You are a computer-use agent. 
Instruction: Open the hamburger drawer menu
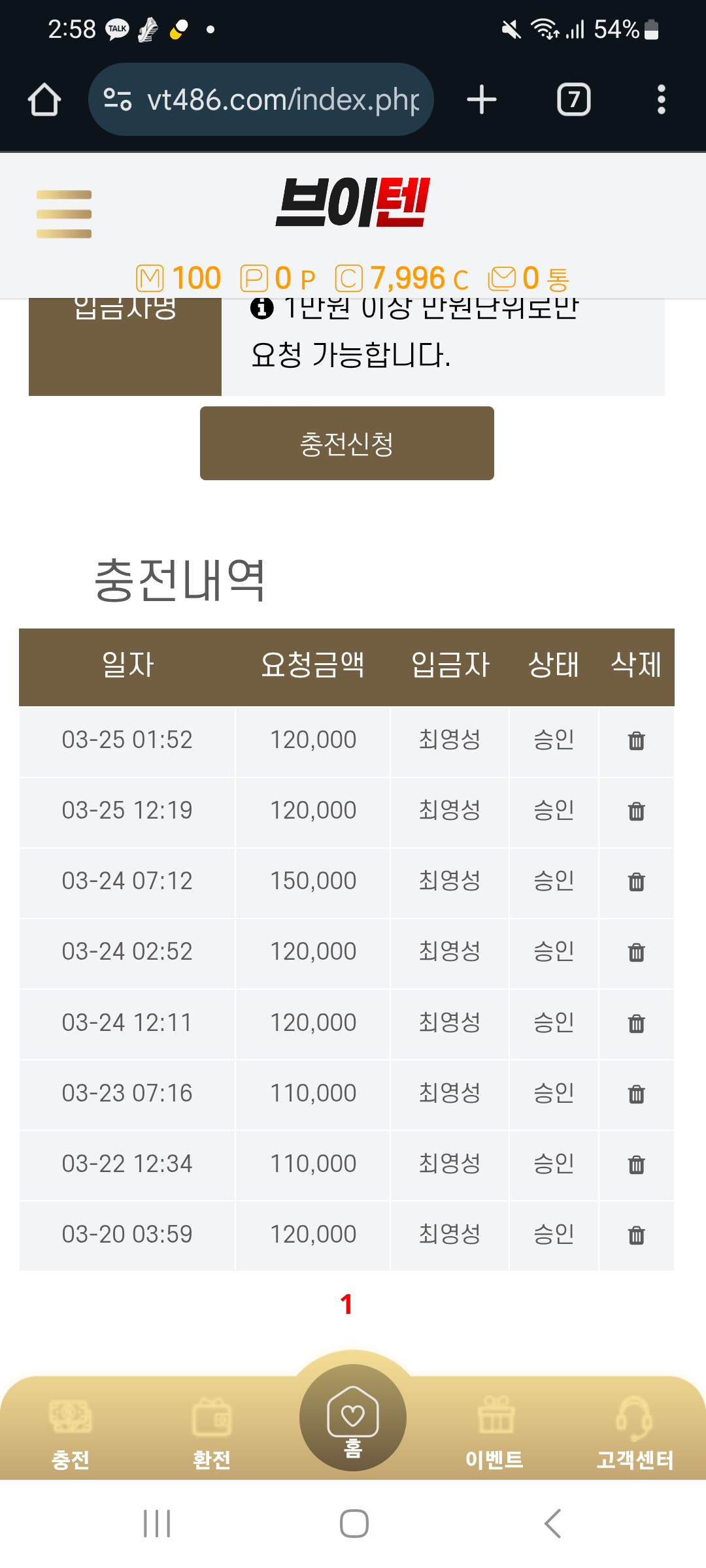(x=64, y=214)
